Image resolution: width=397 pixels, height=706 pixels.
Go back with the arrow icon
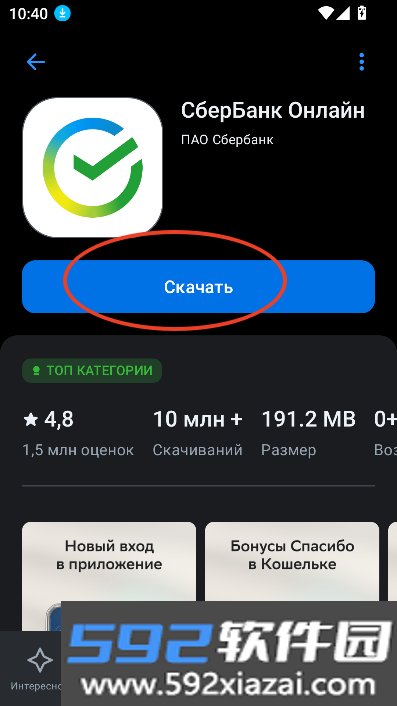click(36, 62)
